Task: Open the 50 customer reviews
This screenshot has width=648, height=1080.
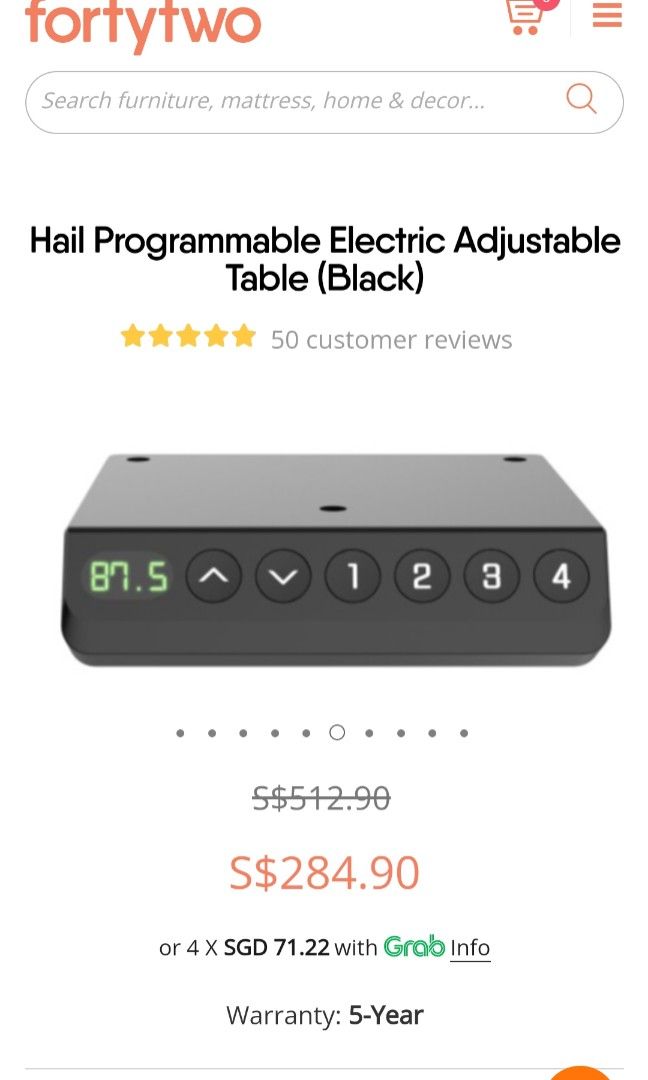Action: point(391,340)
